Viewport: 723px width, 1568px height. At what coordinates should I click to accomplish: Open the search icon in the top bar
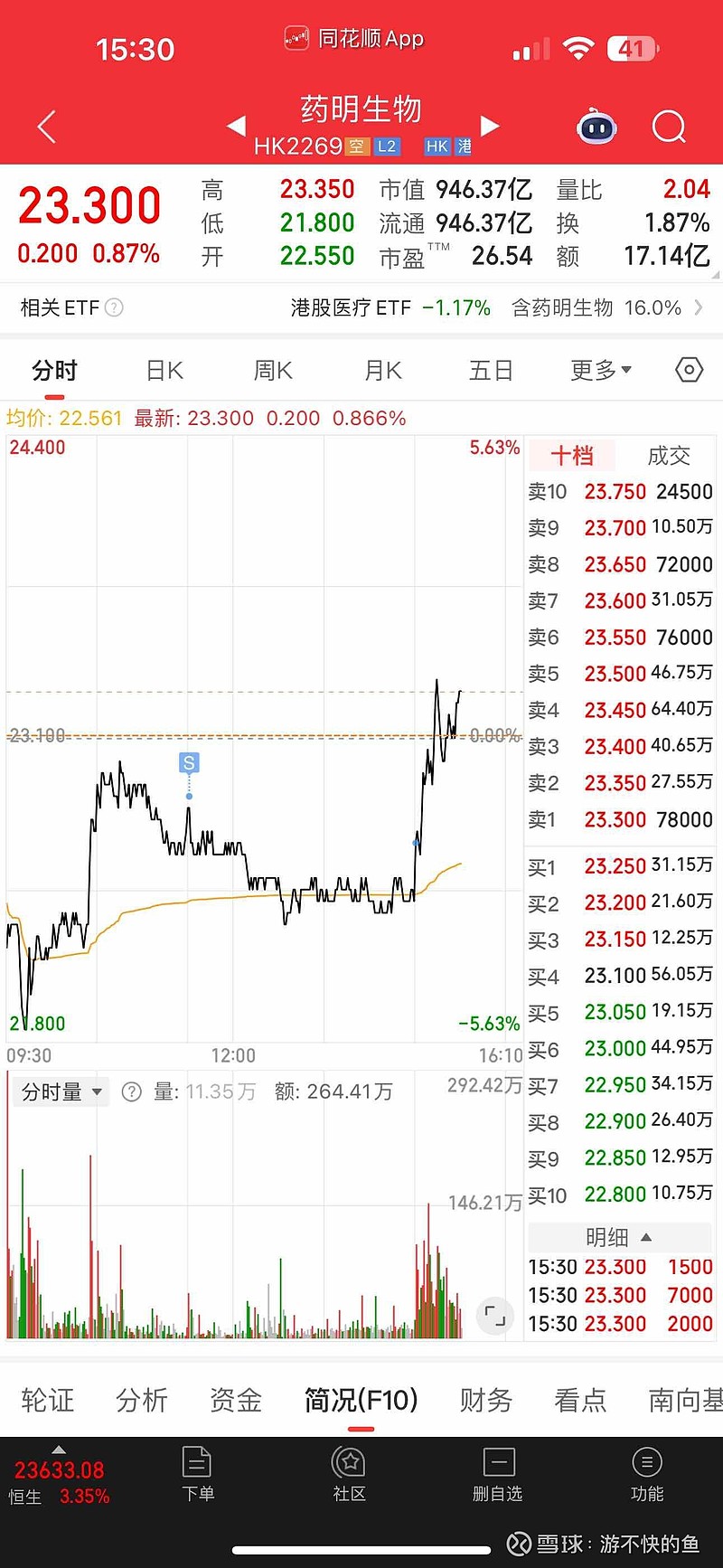point(669,128)
